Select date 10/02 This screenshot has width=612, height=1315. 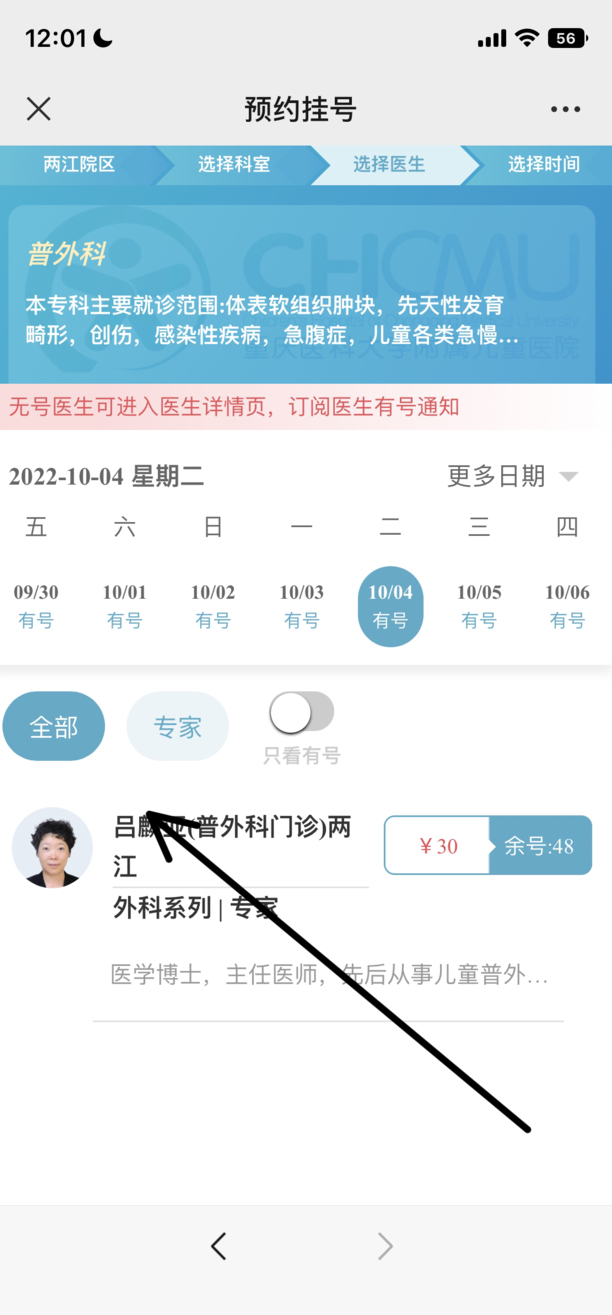[213, 606]
